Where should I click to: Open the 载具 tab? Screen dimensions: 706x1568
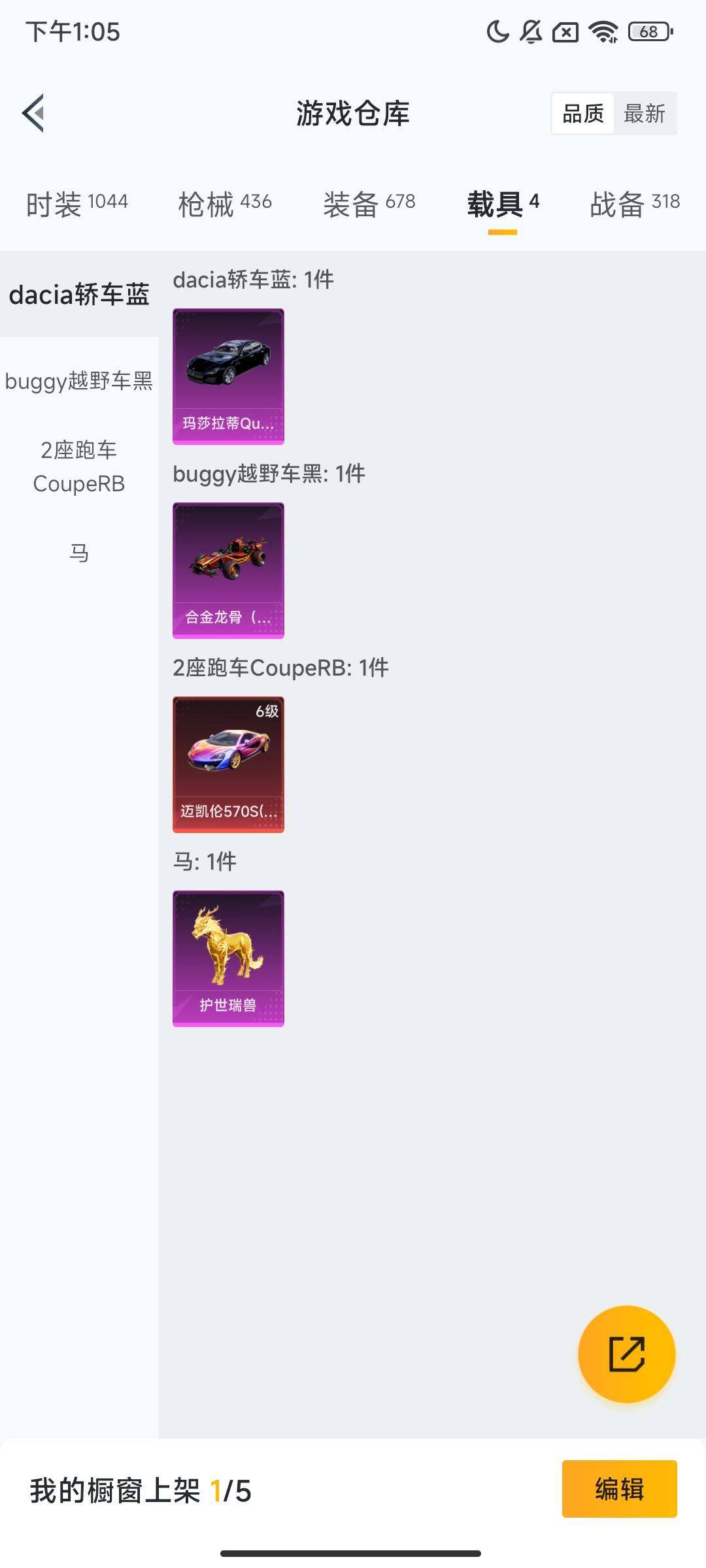(502, 203)
